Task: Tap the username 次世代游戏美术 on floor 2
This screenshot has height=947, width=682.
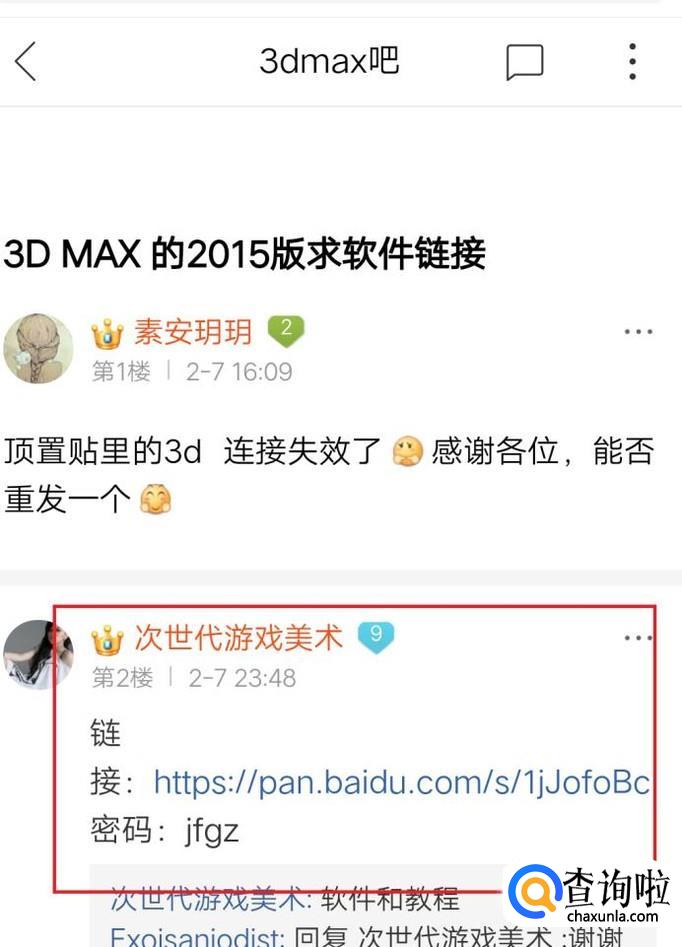Action: pyautogui.click(x=238, y=638)
